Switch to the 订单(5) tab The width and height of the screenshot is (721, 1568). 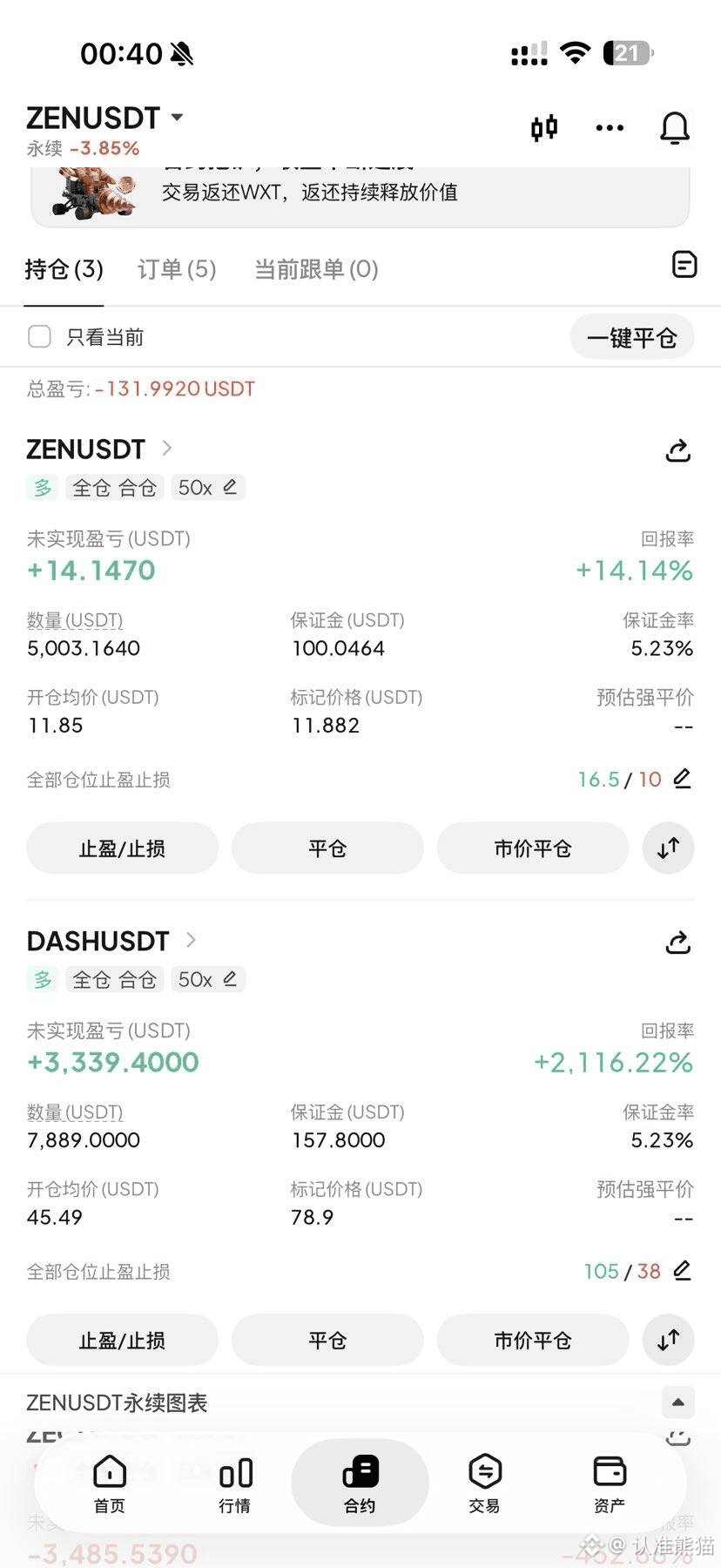point(176,270)
